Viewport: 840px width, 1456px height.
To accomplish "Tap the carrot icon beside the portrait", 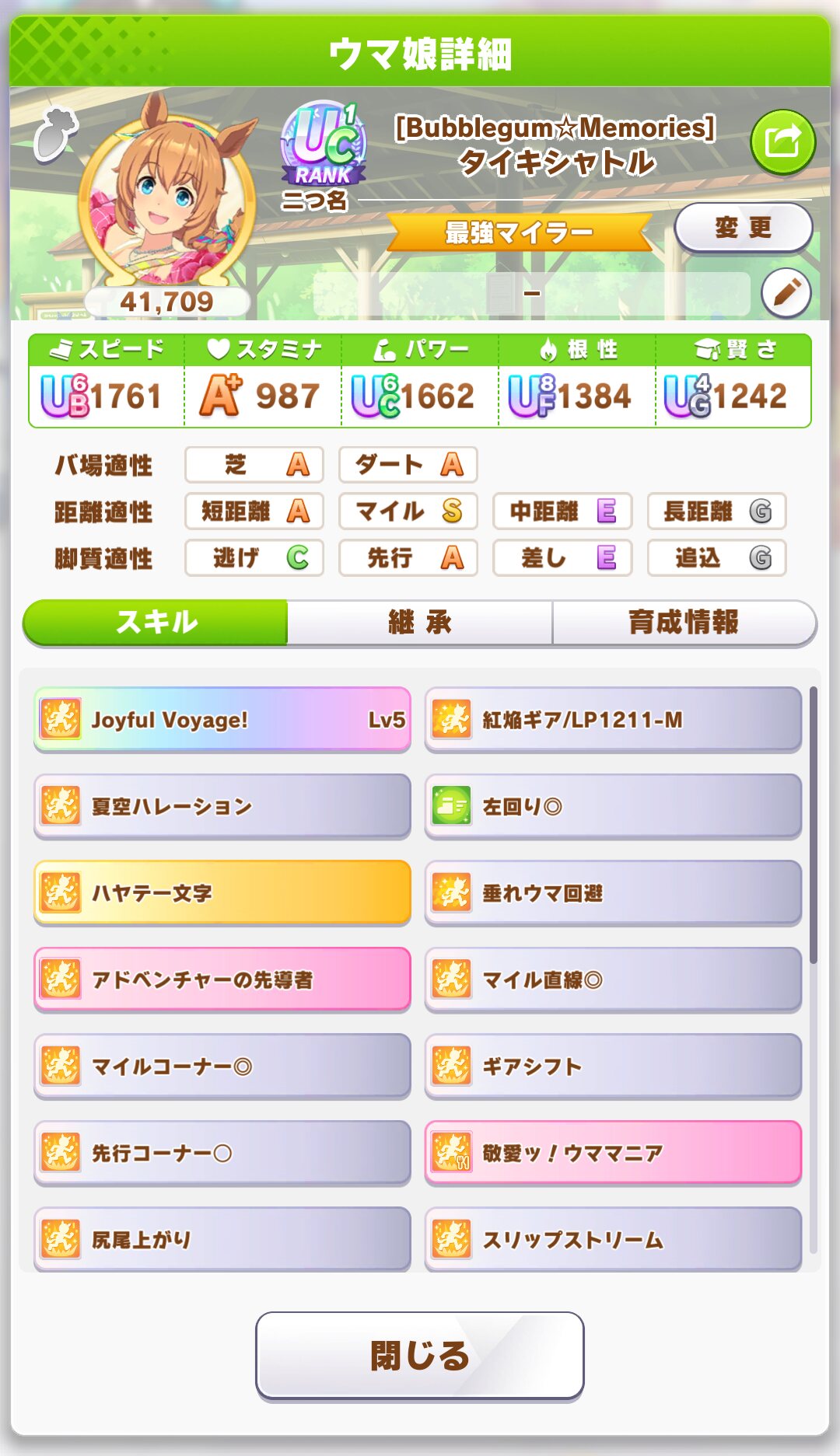I will point(55,134).
